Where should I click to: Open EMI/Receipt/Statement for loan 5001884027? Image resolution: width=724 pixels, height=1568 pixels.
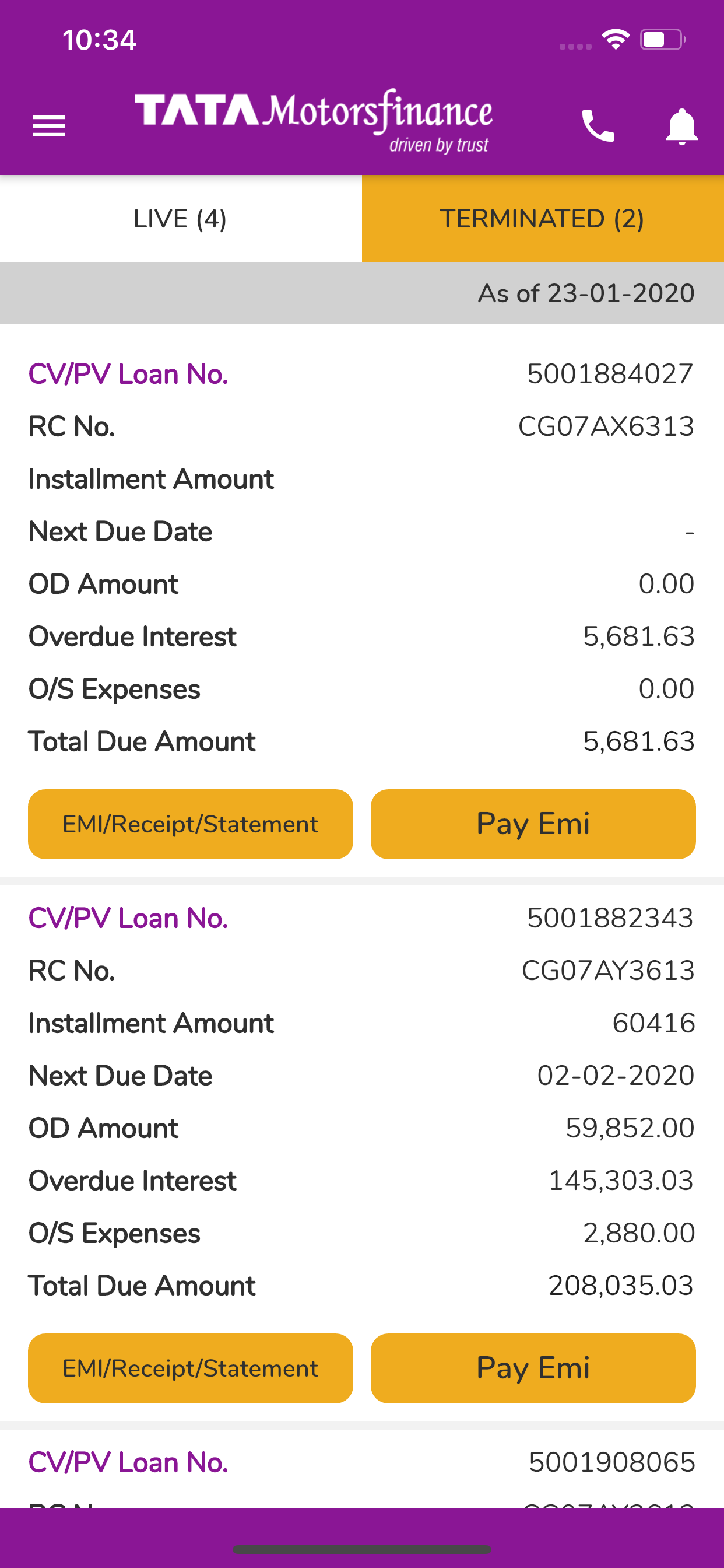[190, 823]
